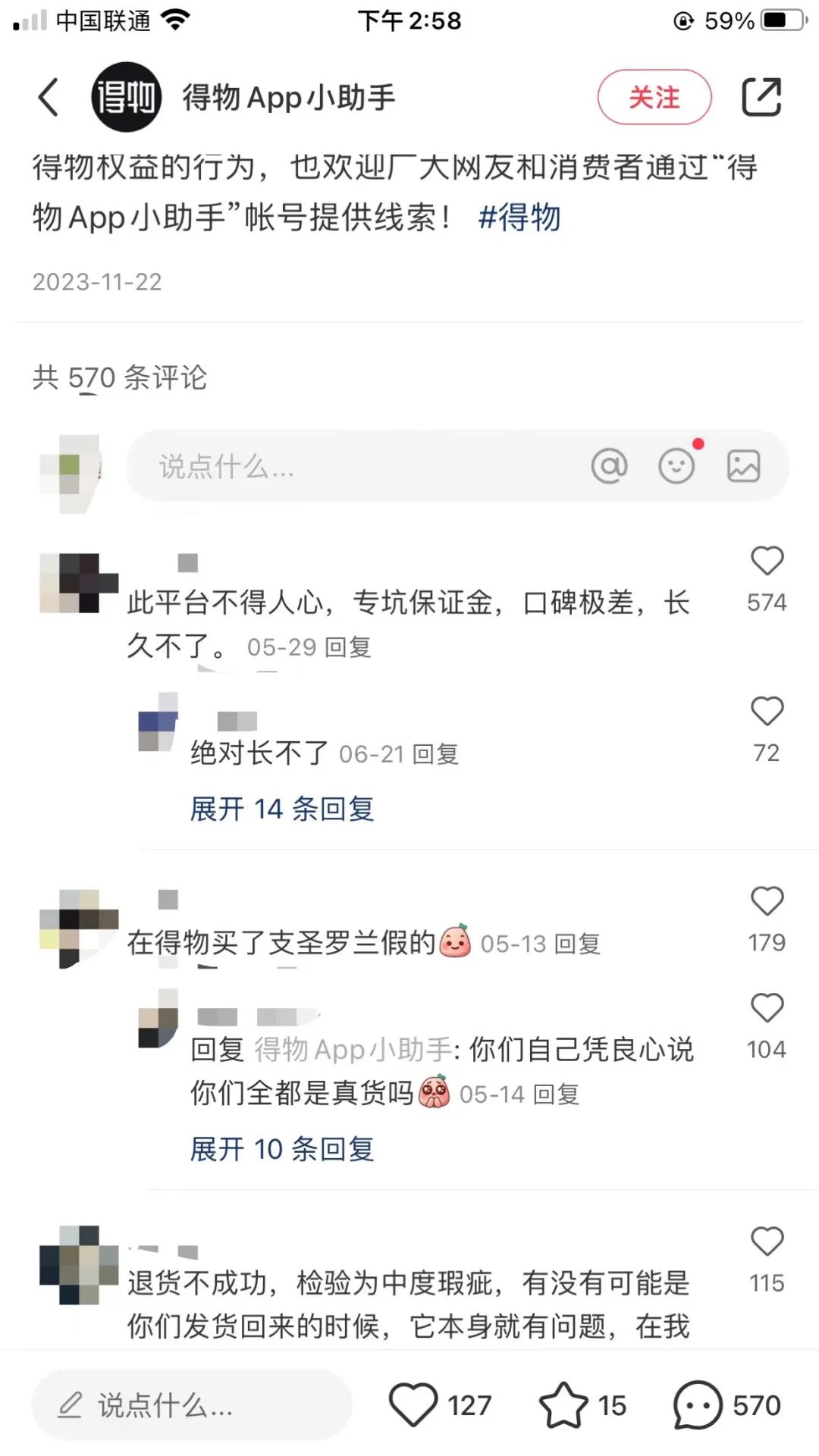Open comments via the 570 bubble icon
The height and width of the screenshot is (1456, 819).
pos(698,1405)
